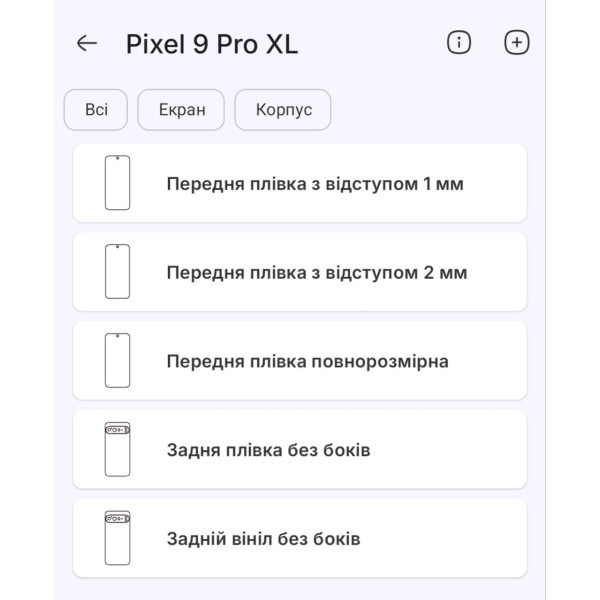This screenshot has width=600, height=600.
Task: Filter by Екран chip
Action: point(182,109)
